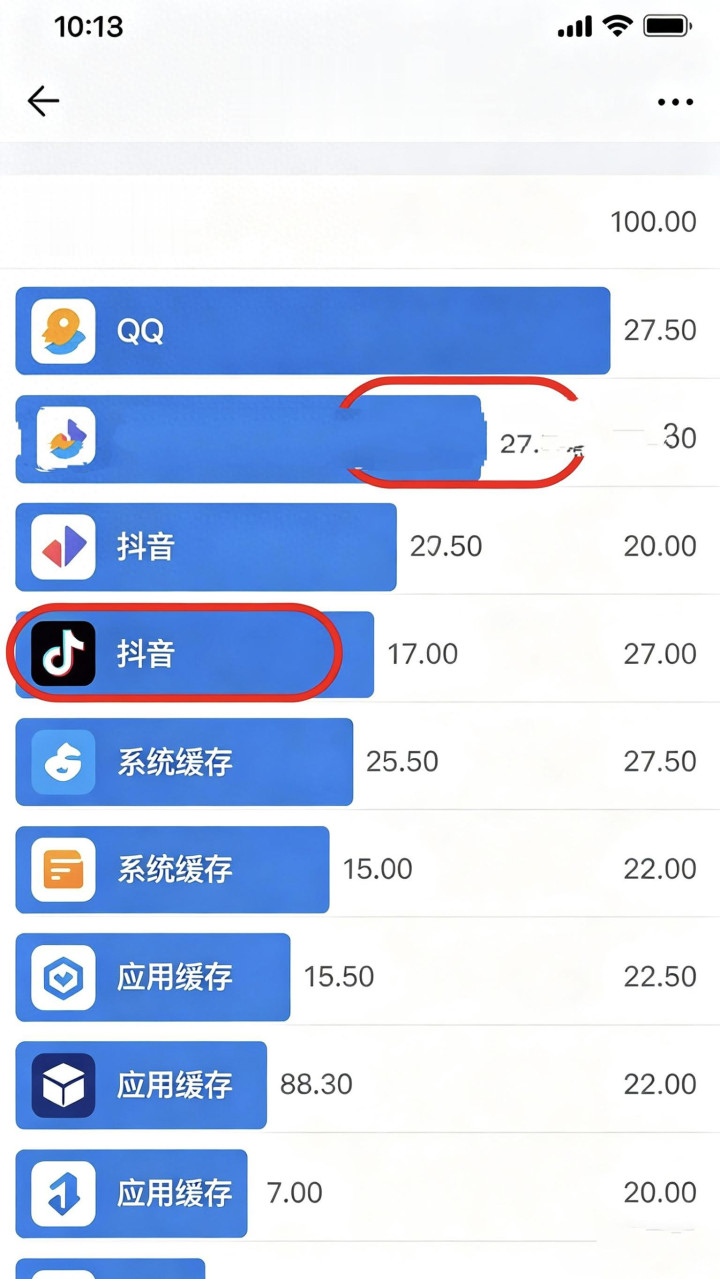This screenshot has width=720, height=1279.
Task: Open the 抖音 row showing 17.00
Action: [194, 654]
